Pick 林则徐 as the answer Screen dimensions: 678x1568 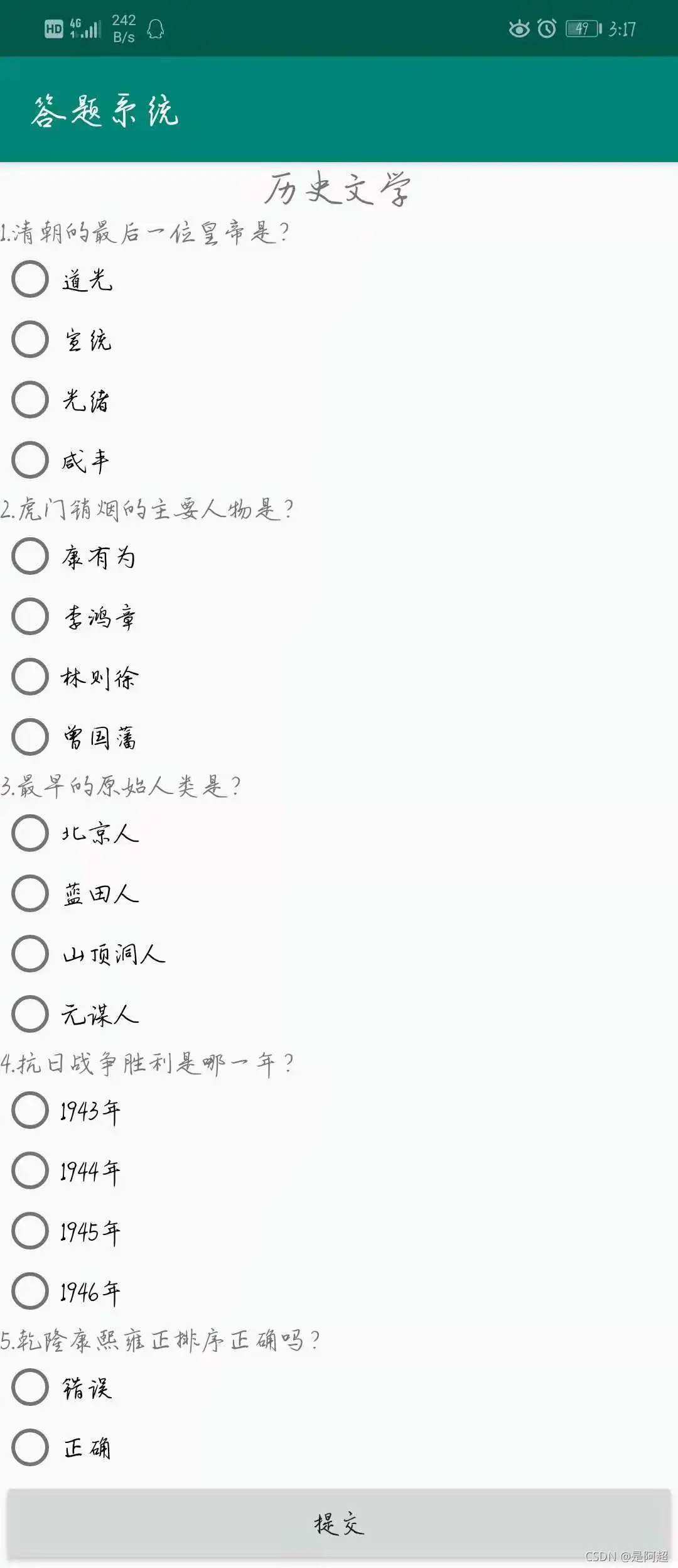[x=30, y=677]
